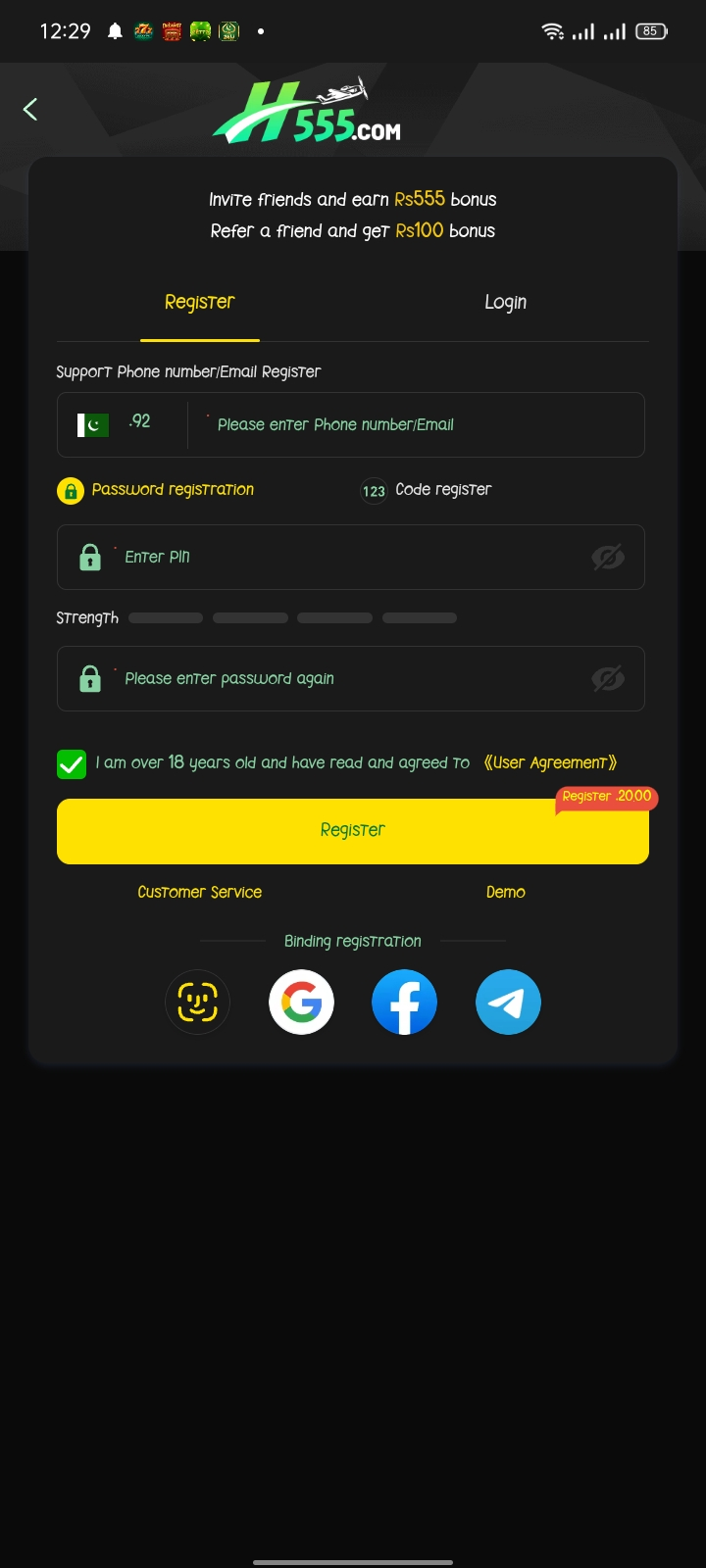Open the Demo link
This screenshot has width=706, height=1568.
505,892
